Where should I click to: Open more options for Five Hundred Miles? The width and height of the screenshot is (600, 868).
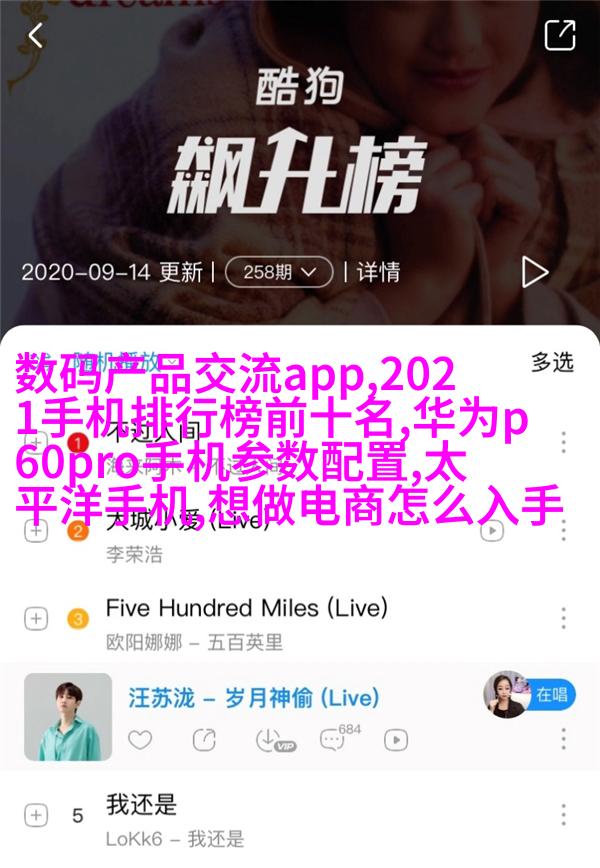point(564,619)
